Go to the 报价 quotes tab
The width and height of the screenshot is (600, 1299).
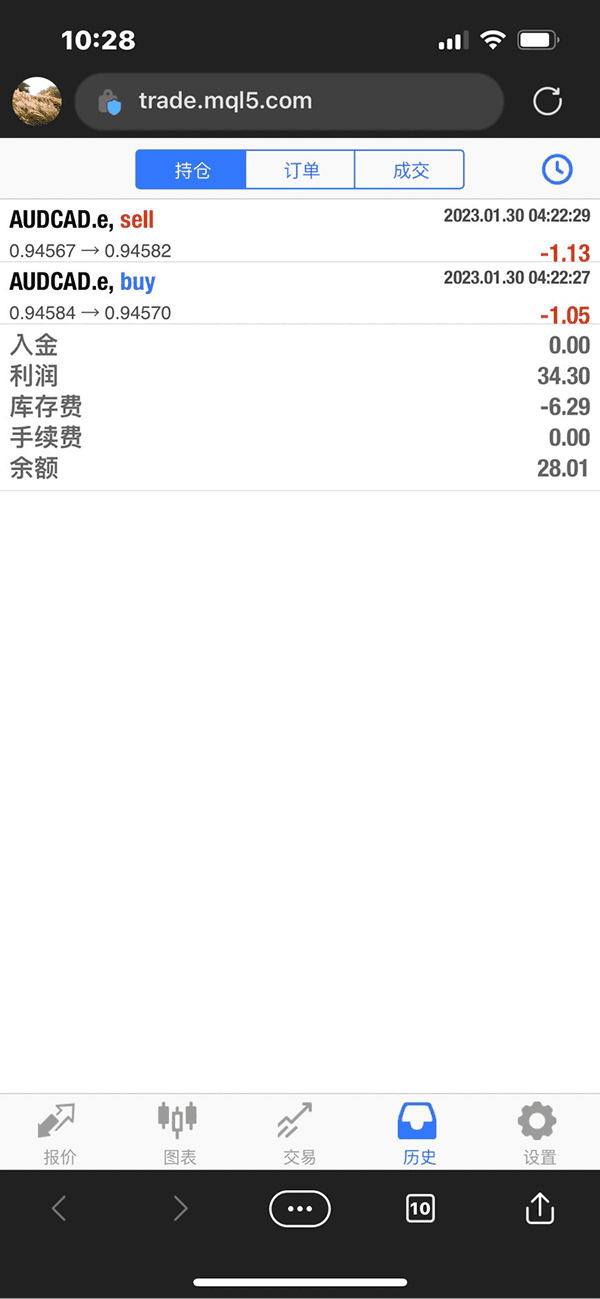click(x=60, y=1134)
